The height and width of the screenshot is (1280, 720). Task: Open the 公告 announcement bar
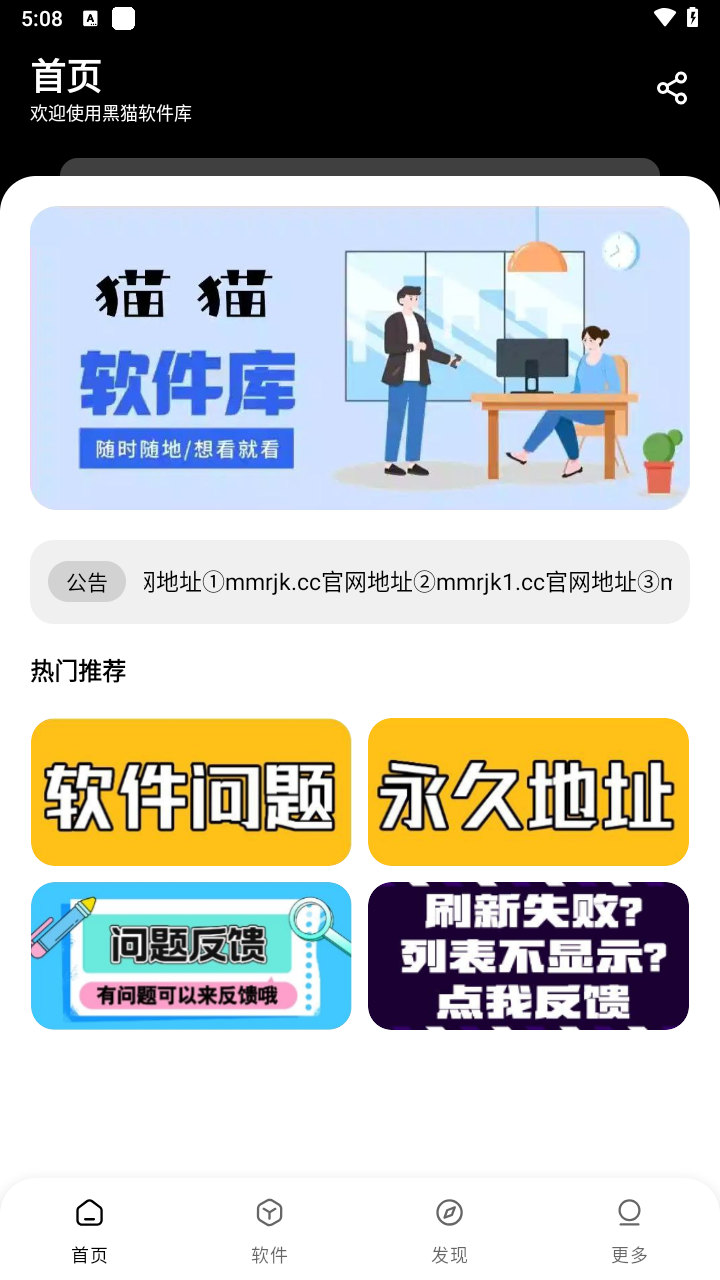point(360,582)
